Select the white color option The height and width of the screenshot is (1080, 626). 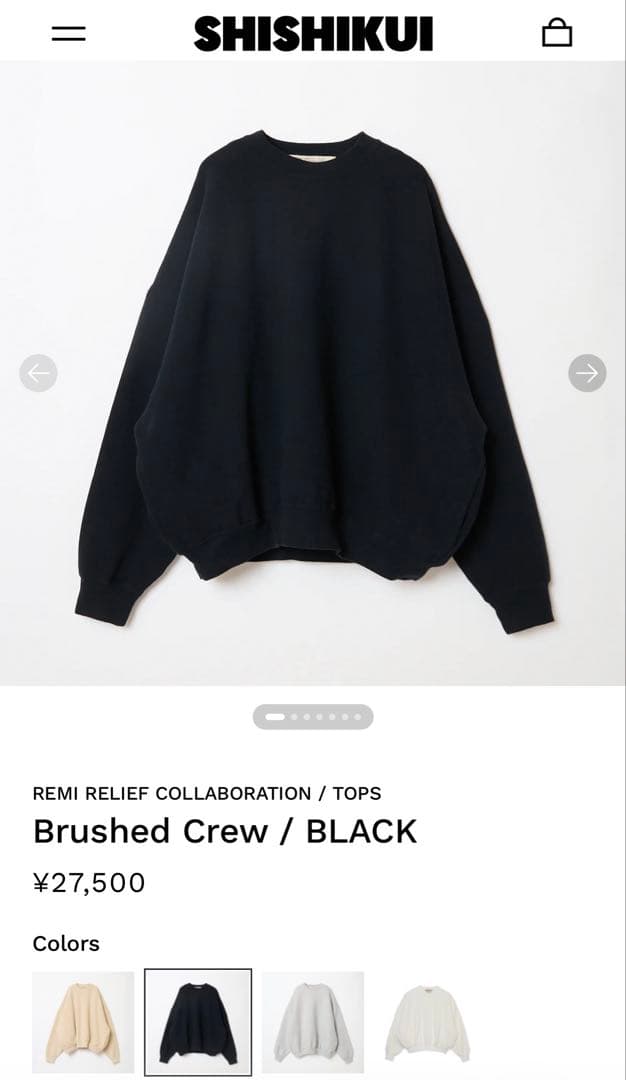pos(427,1022)
